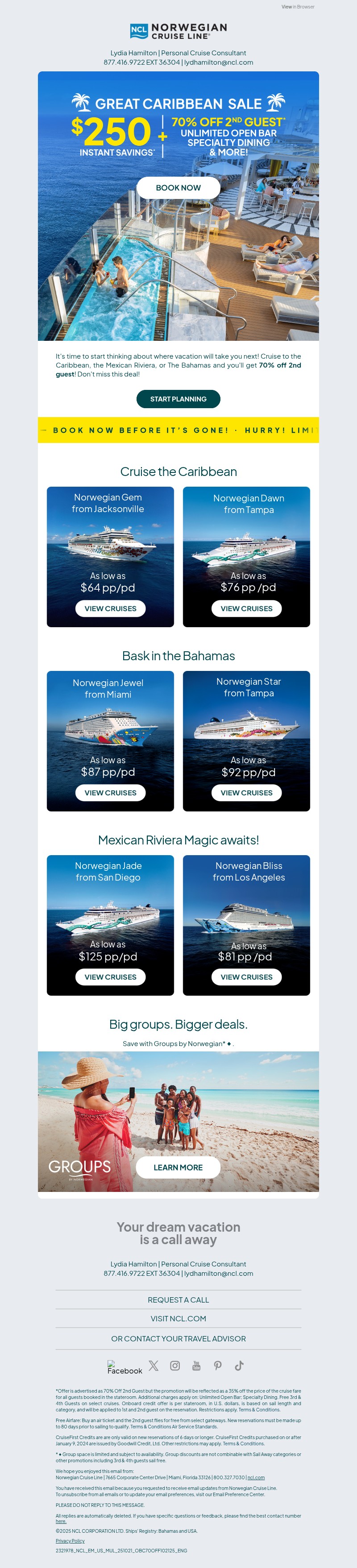The width and height of the screenshot is (357, 1568).
Task: Tap the Book Now button
Action: 178,187
